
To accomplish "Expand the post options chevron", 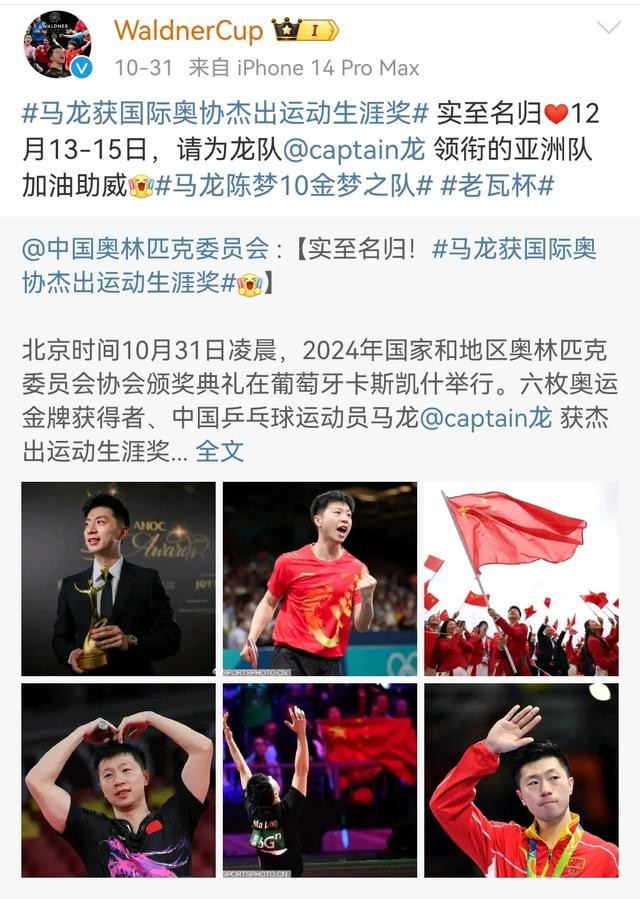I will click(608, 28).
